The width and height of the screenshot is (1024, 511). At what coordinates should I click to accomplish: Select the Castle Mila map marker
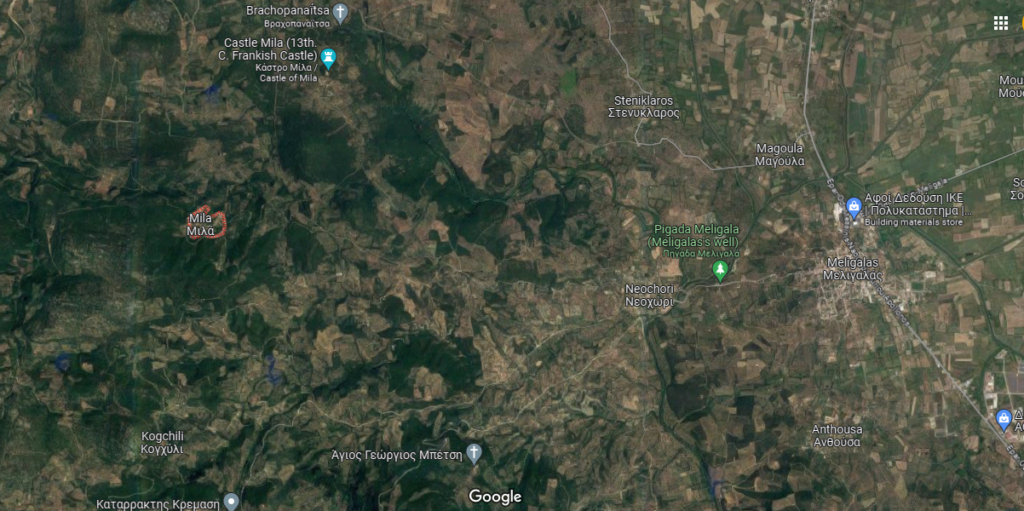coord(329,59)
